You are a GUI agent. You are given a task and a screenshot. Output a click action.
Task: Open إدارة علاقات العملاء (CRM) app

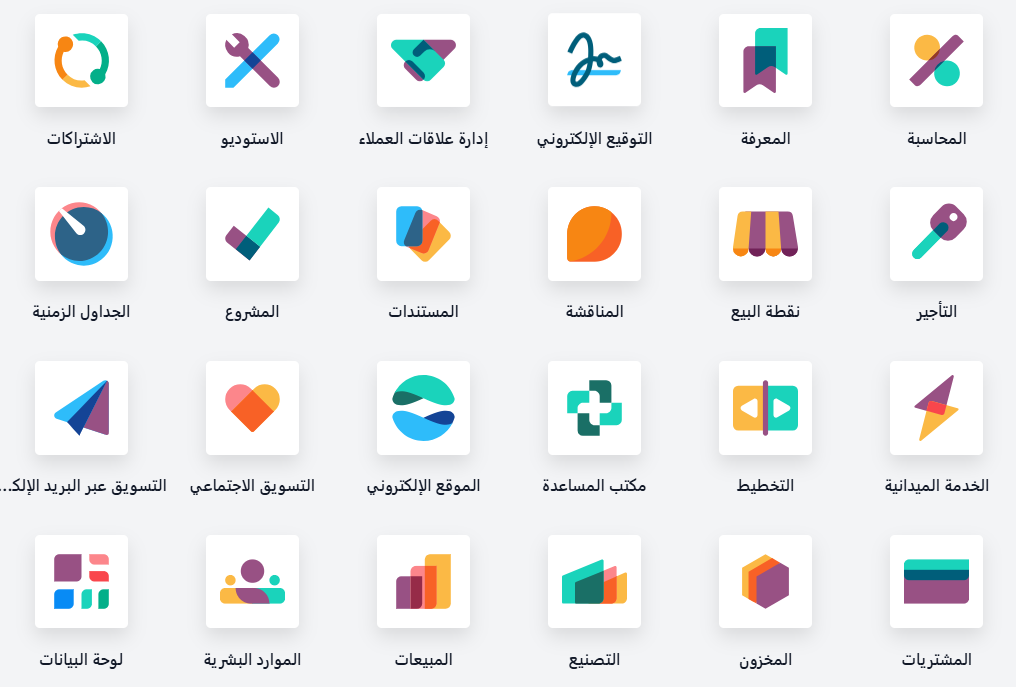tap(423, 61)
